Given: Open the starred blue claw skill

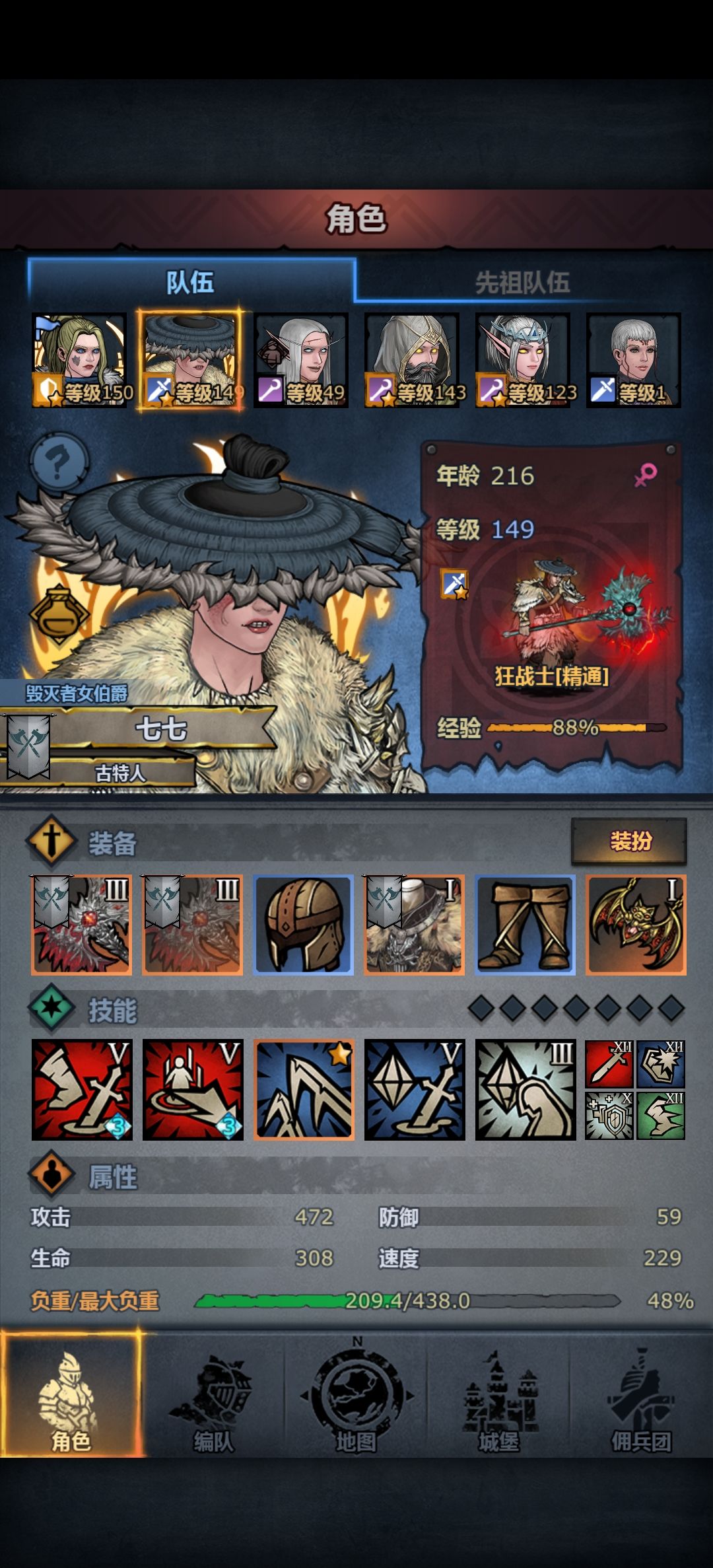Looking at the screenshot, I should tap(304, 1090).
